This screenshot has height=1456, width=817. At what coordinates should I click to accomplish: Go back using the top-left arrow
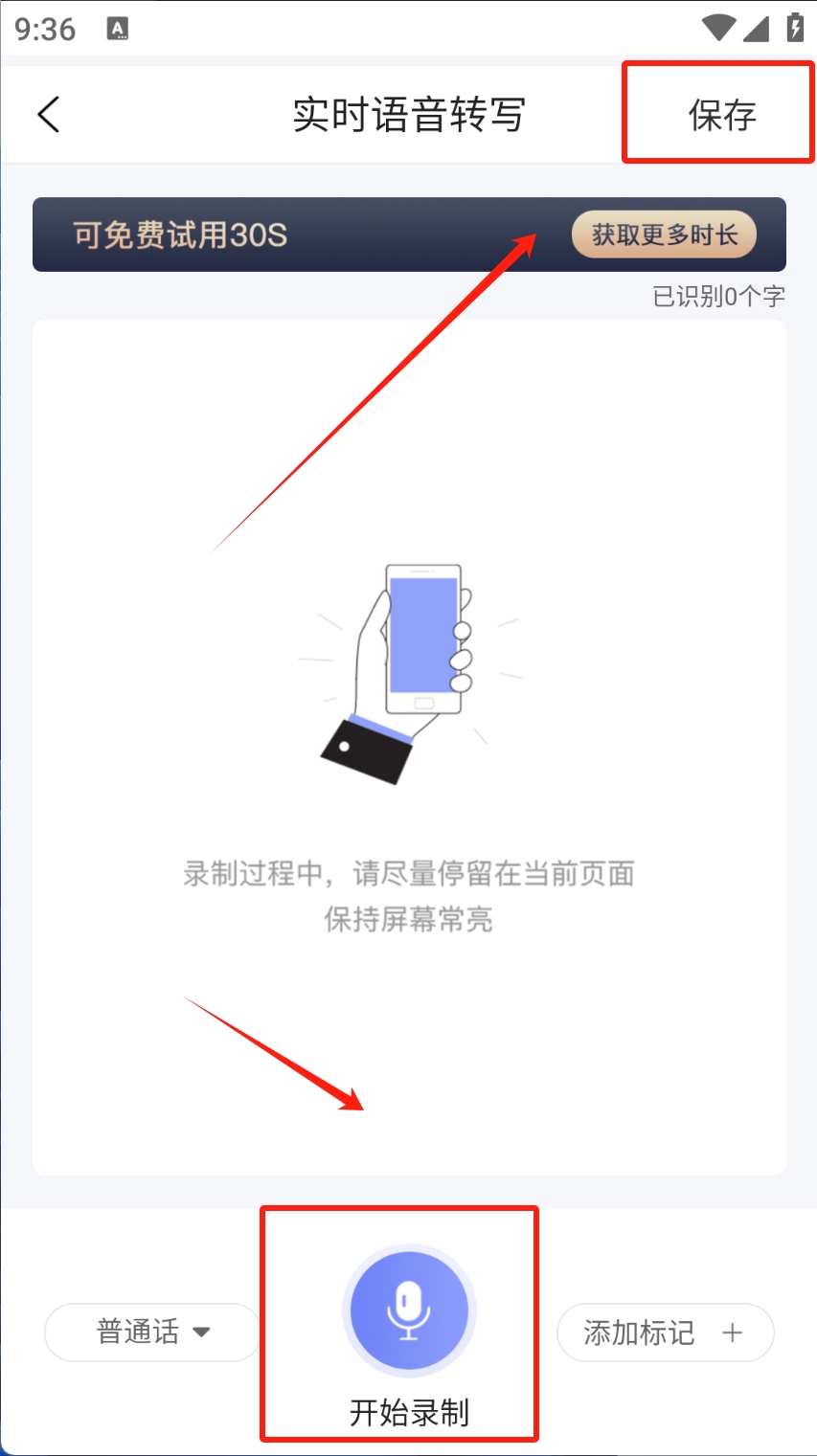(x=49, y=115)
